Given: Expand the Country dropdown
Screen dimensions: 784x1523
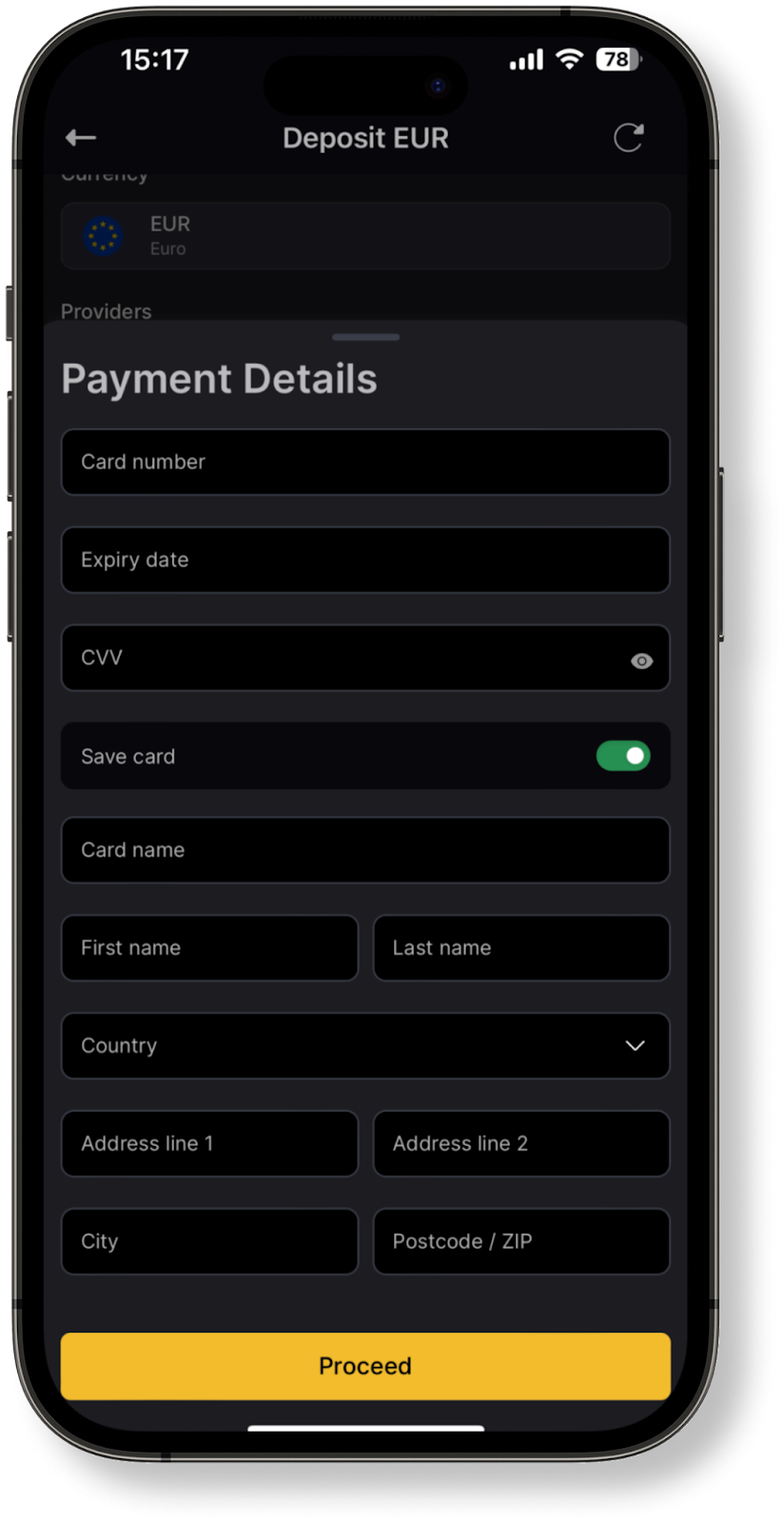Looking at the screenshot, I should point(365,1046).
